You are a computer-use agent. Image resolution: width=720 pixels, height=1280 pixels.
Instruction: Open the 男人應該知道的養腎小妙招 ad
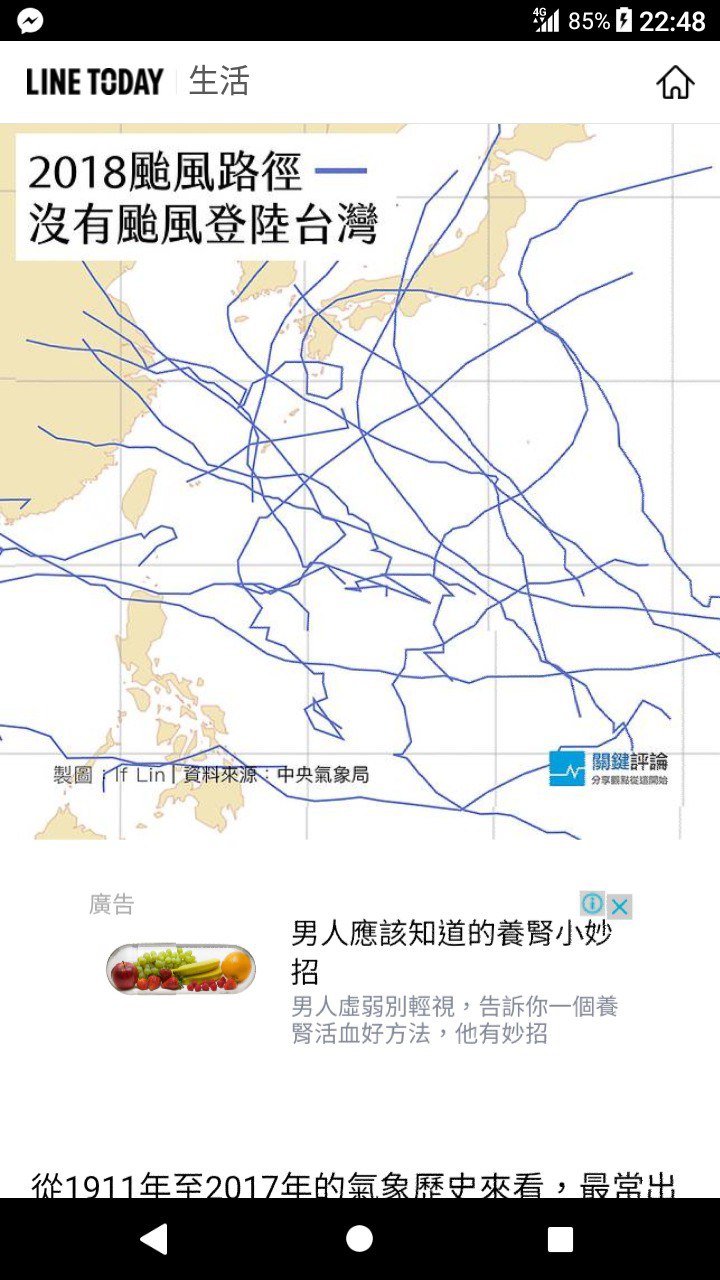pos(452,951)
